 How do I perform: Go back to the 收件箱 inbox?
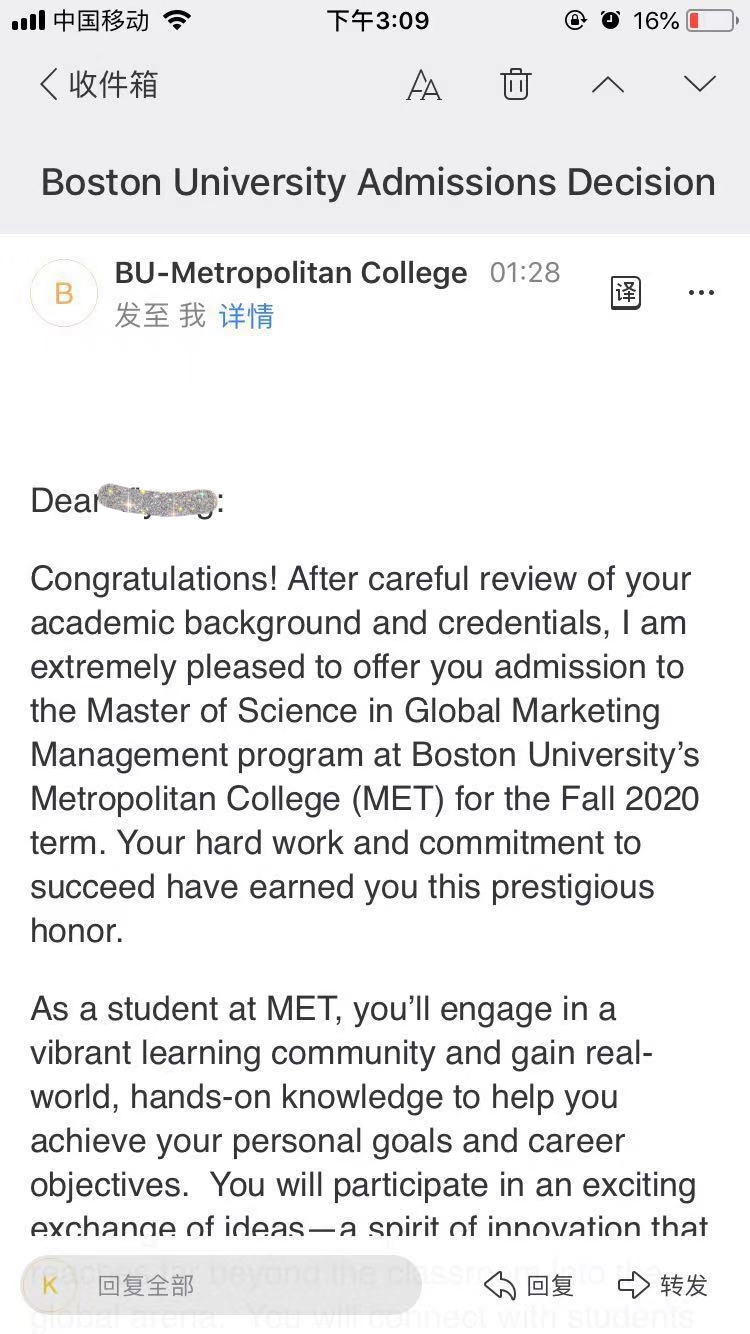(98, 85)
